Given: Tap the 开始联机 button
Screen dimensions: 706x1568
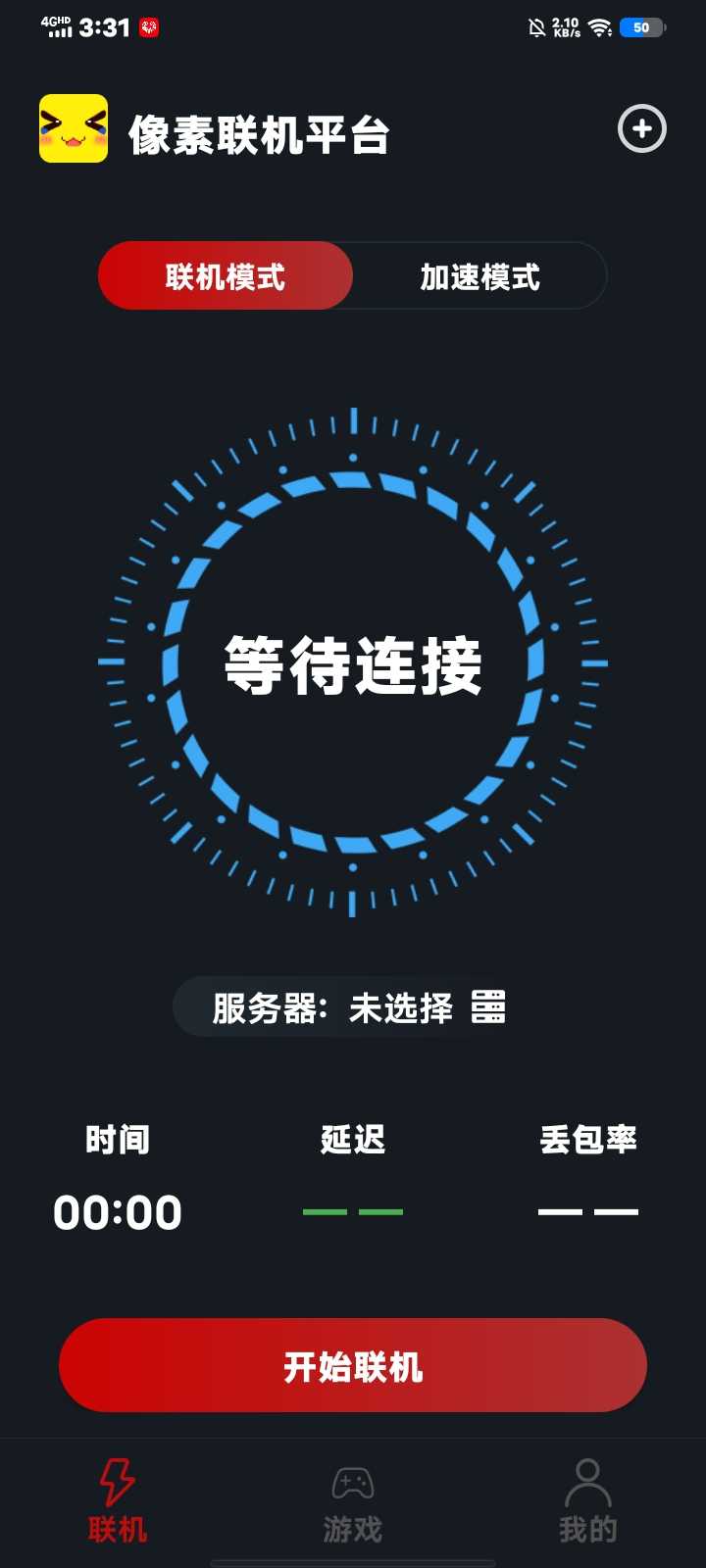Looking at the screenshot, I should click(x=353, y=1365).
